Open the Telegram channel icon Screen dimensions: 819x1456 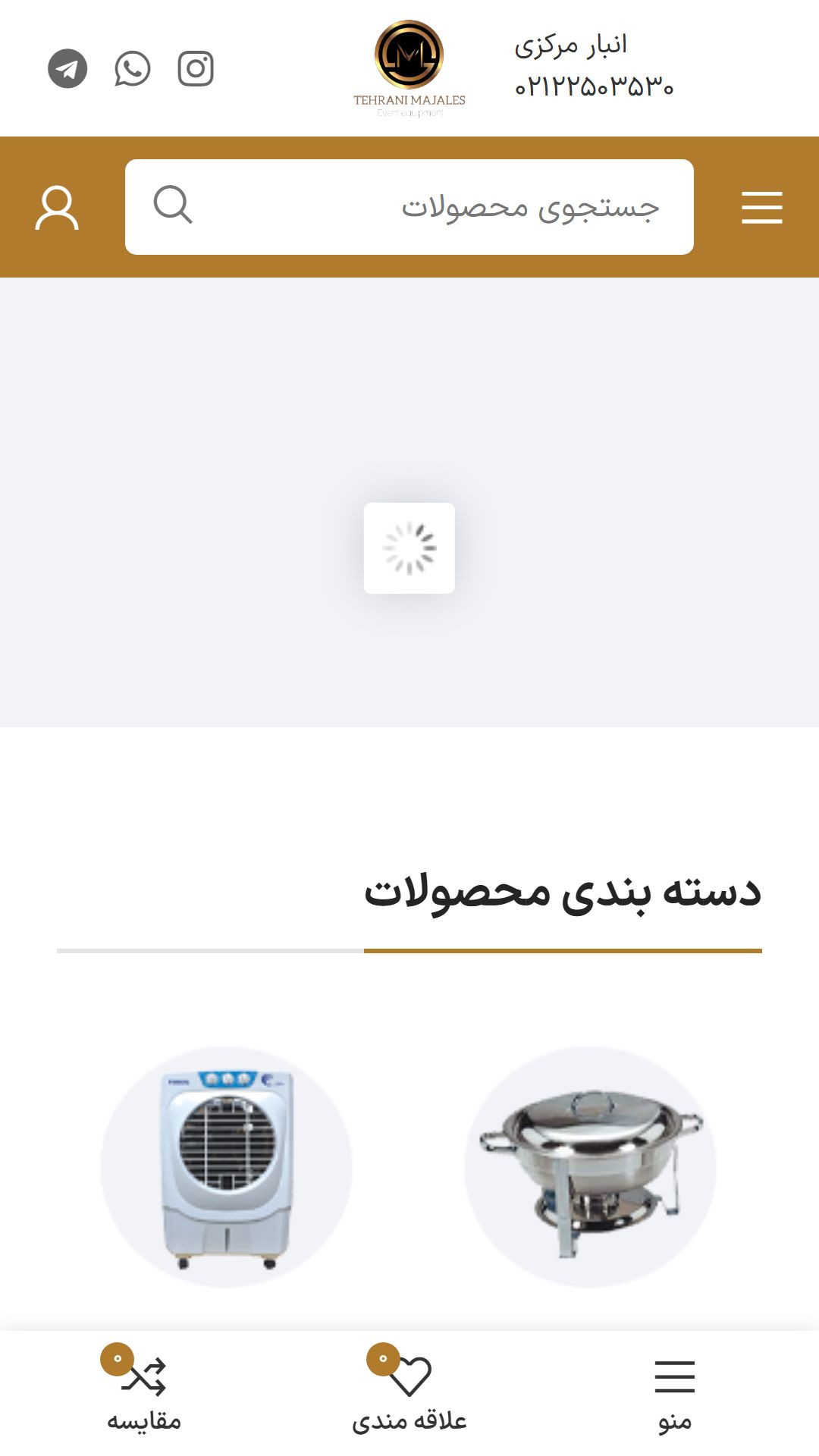[x=67, y=69]
